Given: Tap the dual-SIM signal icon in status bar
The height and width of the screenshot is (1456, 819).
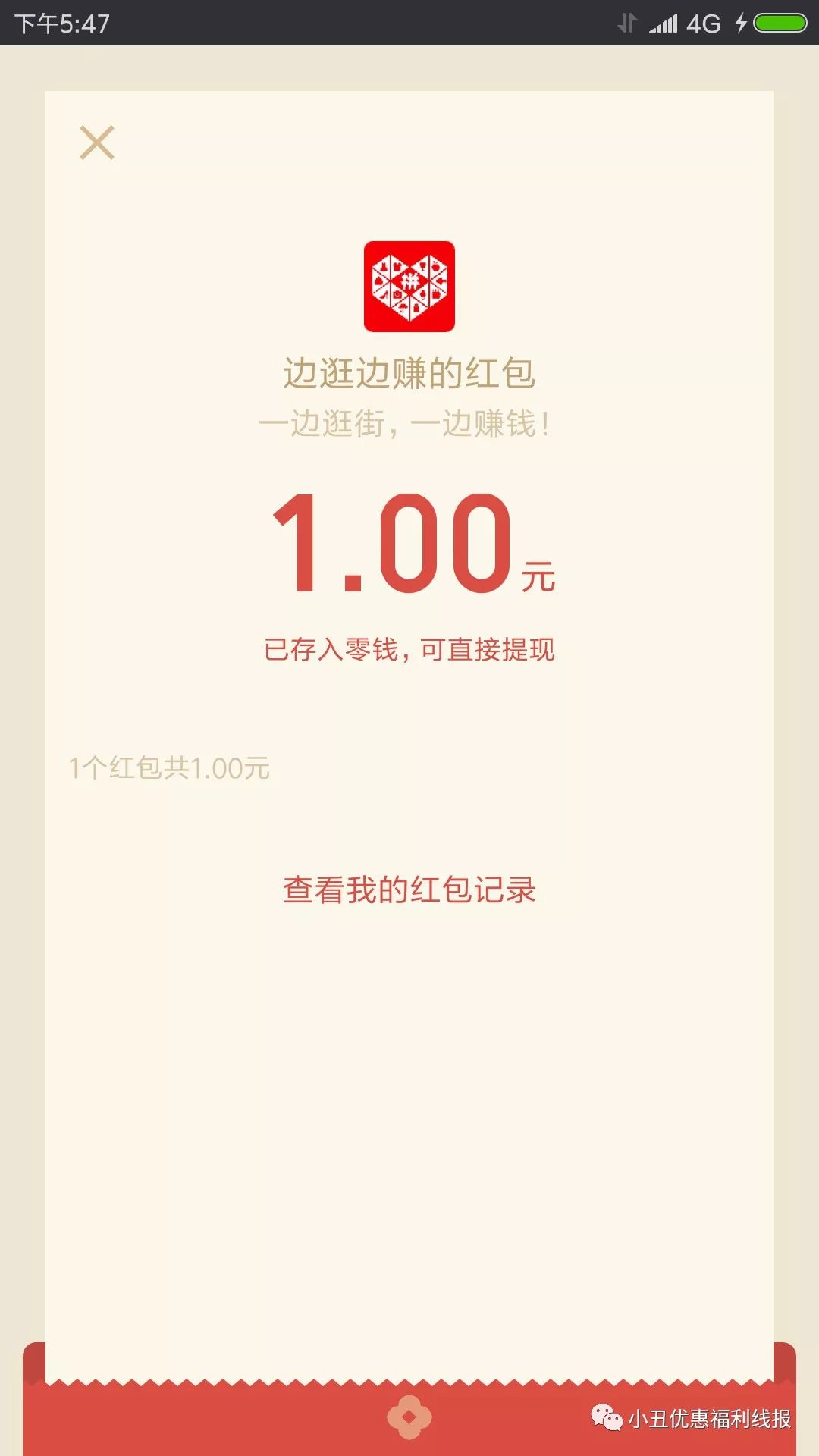Looking at the screenshot, I should pyautogui.click(x=627, y=22).
